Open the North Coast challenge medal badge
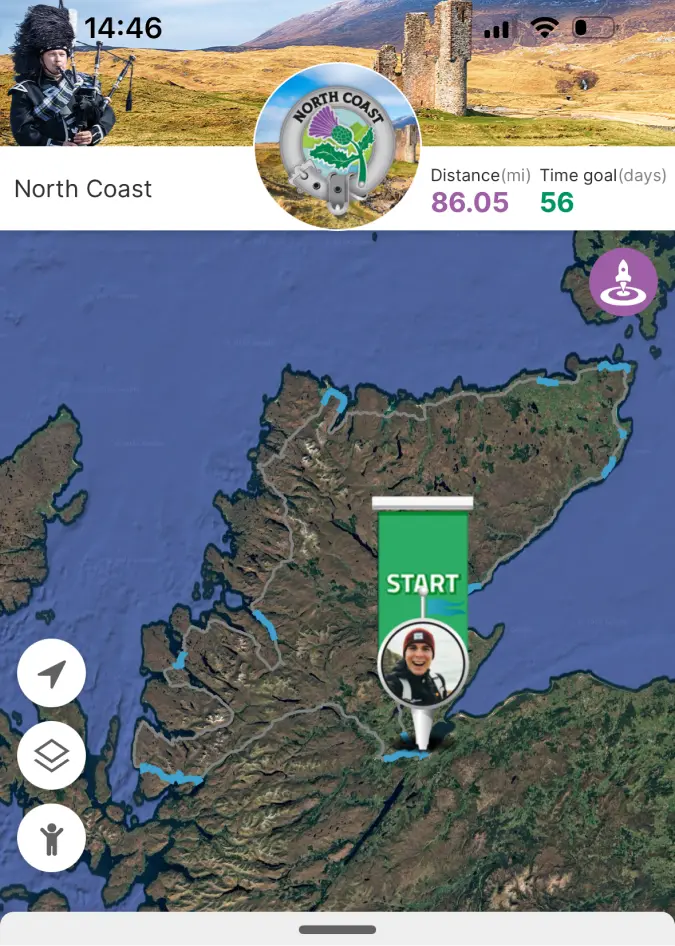The height and width of the screenshot is (946, 675). pos(337,147)
